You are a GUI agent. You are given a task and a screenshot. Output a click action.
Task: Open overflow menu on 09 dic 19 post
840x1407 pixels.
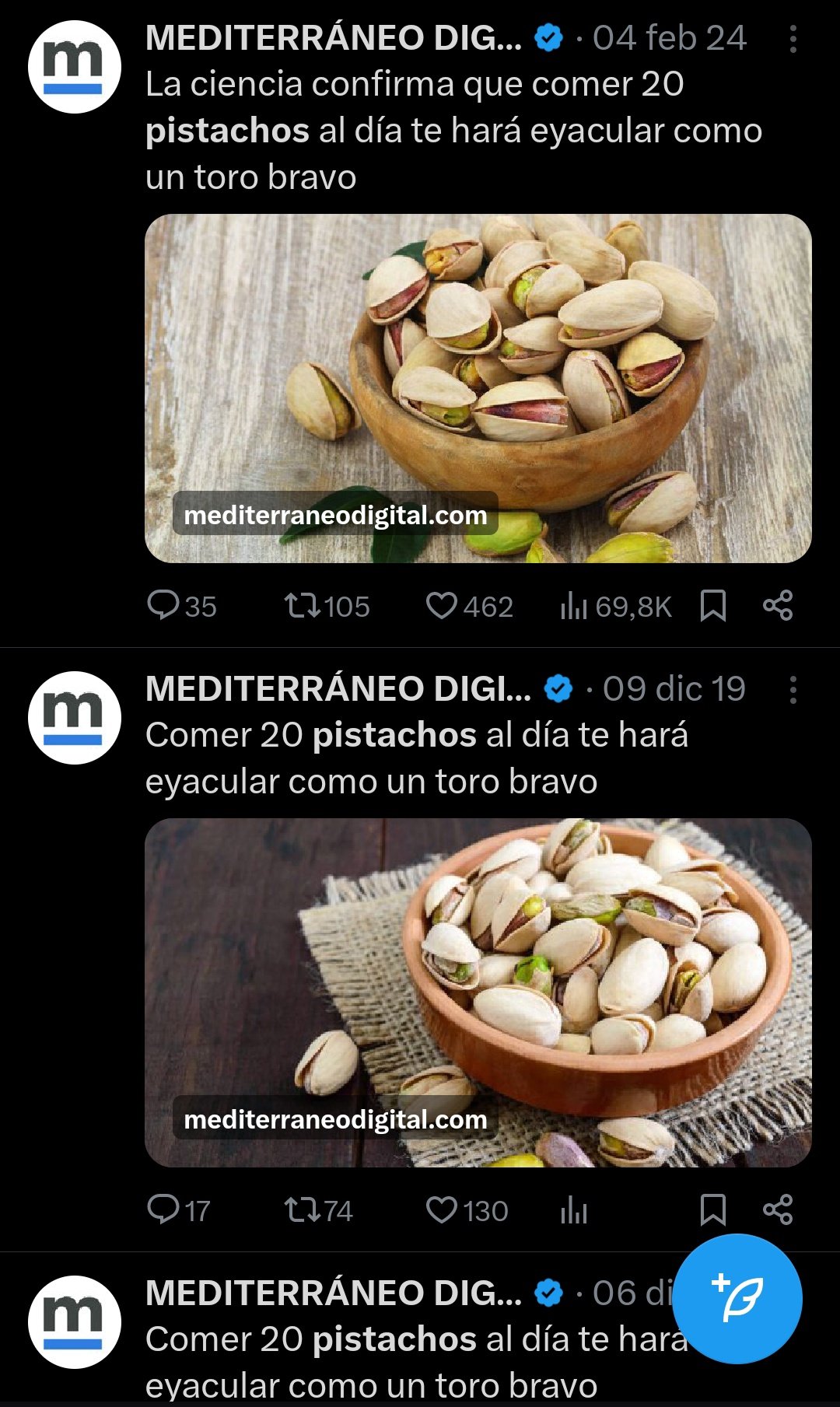(x=793, y=690)
